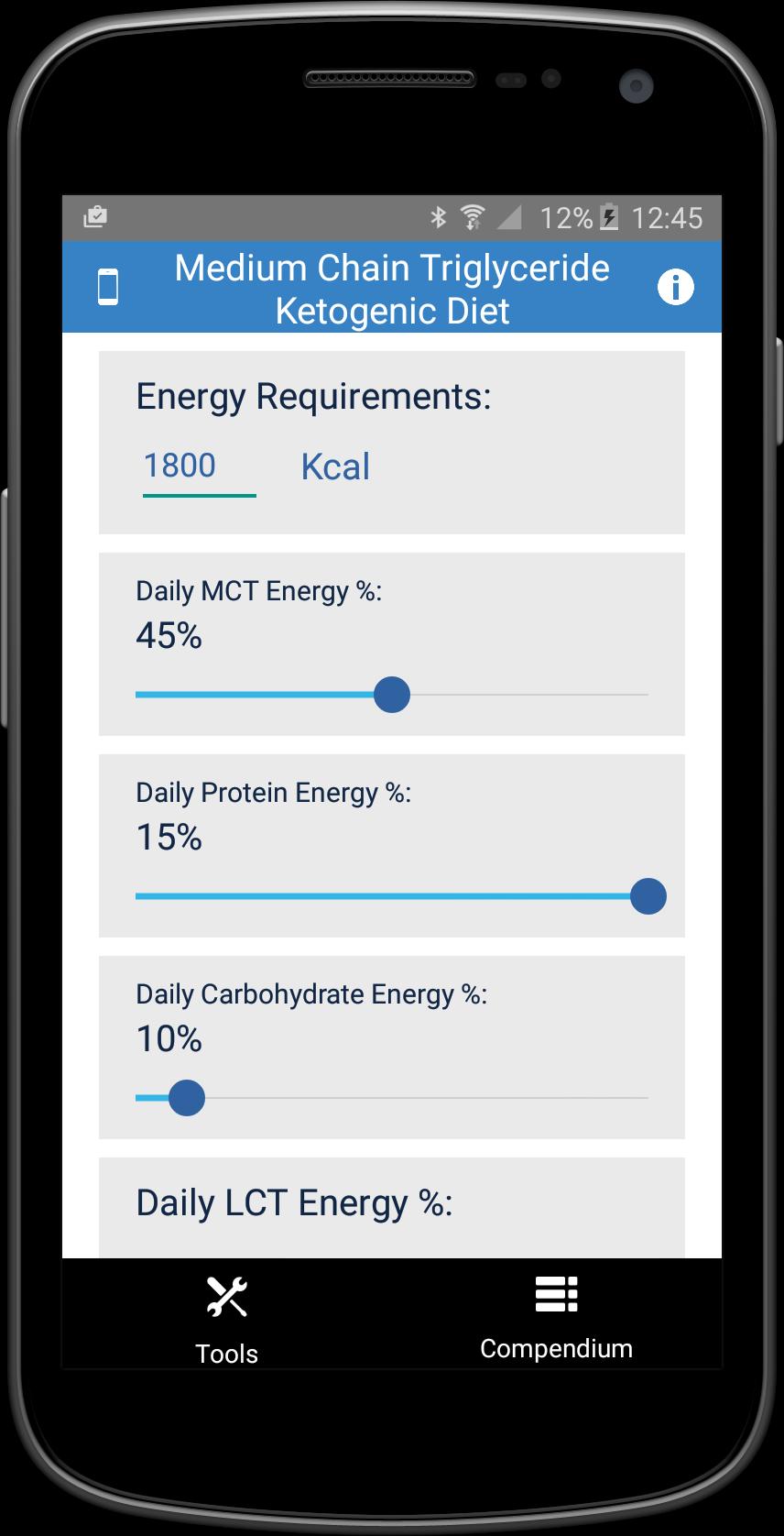This screenshot has width=784, height=1536.
Task: Open the info icon in the header
Action: click(675, 287)
